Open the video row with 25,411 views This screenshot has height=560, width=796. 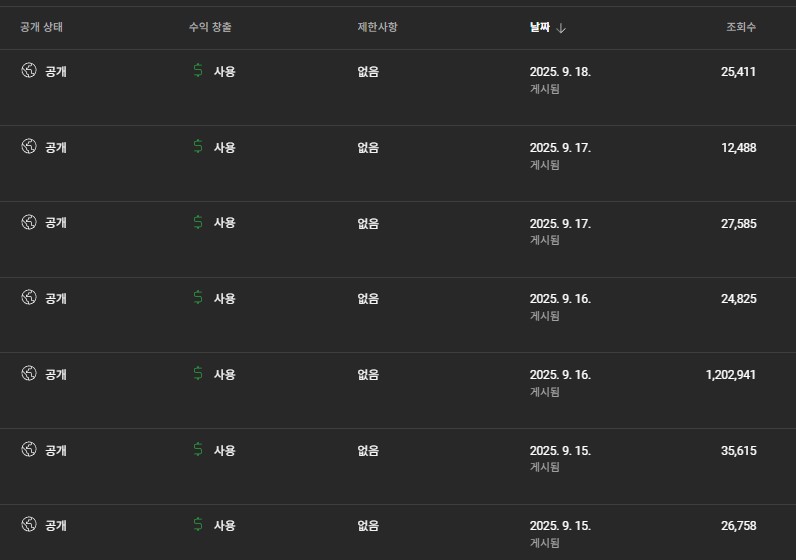click(x=737, y=72)
